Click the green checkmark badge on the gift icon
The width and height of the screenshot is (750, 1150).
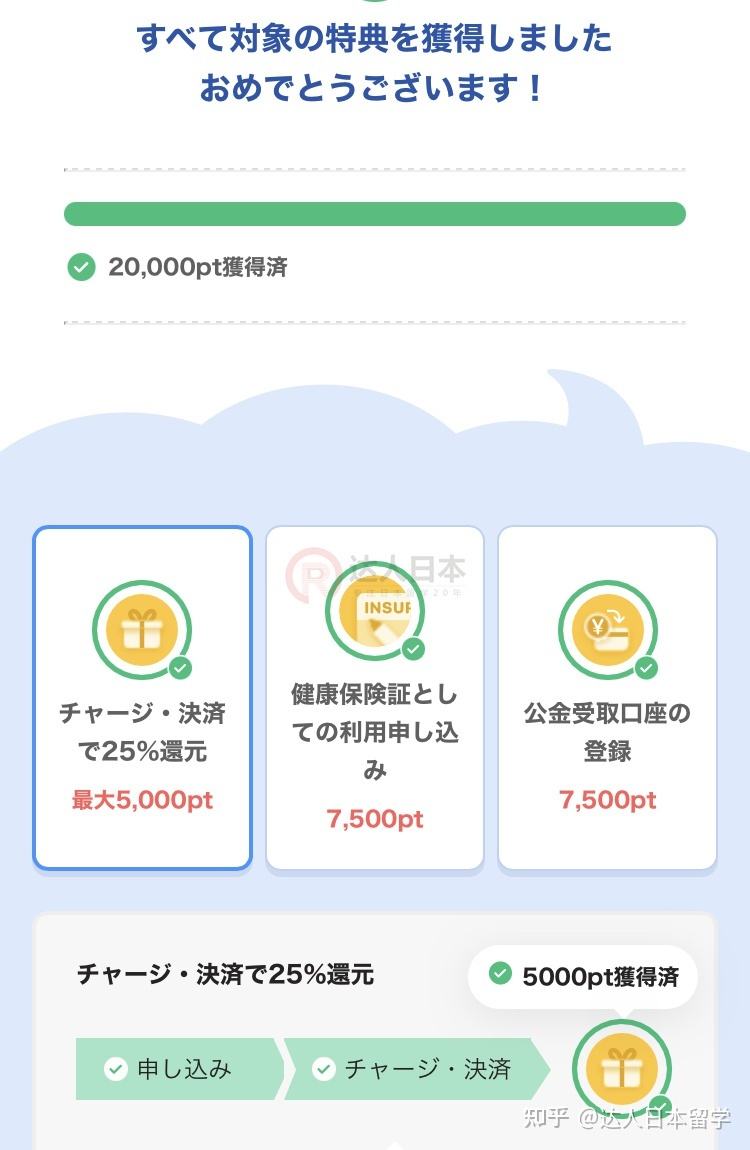click(x=180, y=665)
